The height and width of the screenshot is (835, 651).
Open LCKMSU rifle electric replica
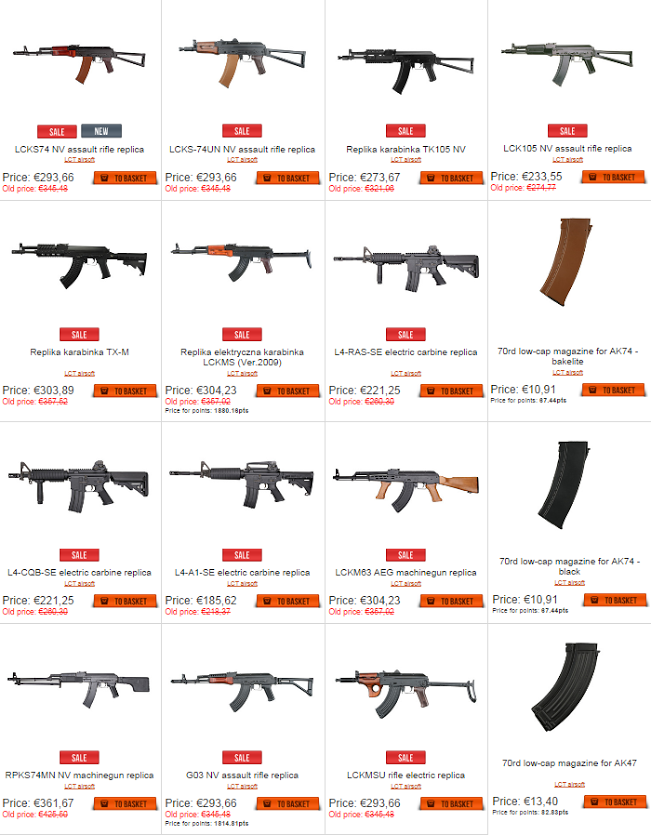point(405,775)
